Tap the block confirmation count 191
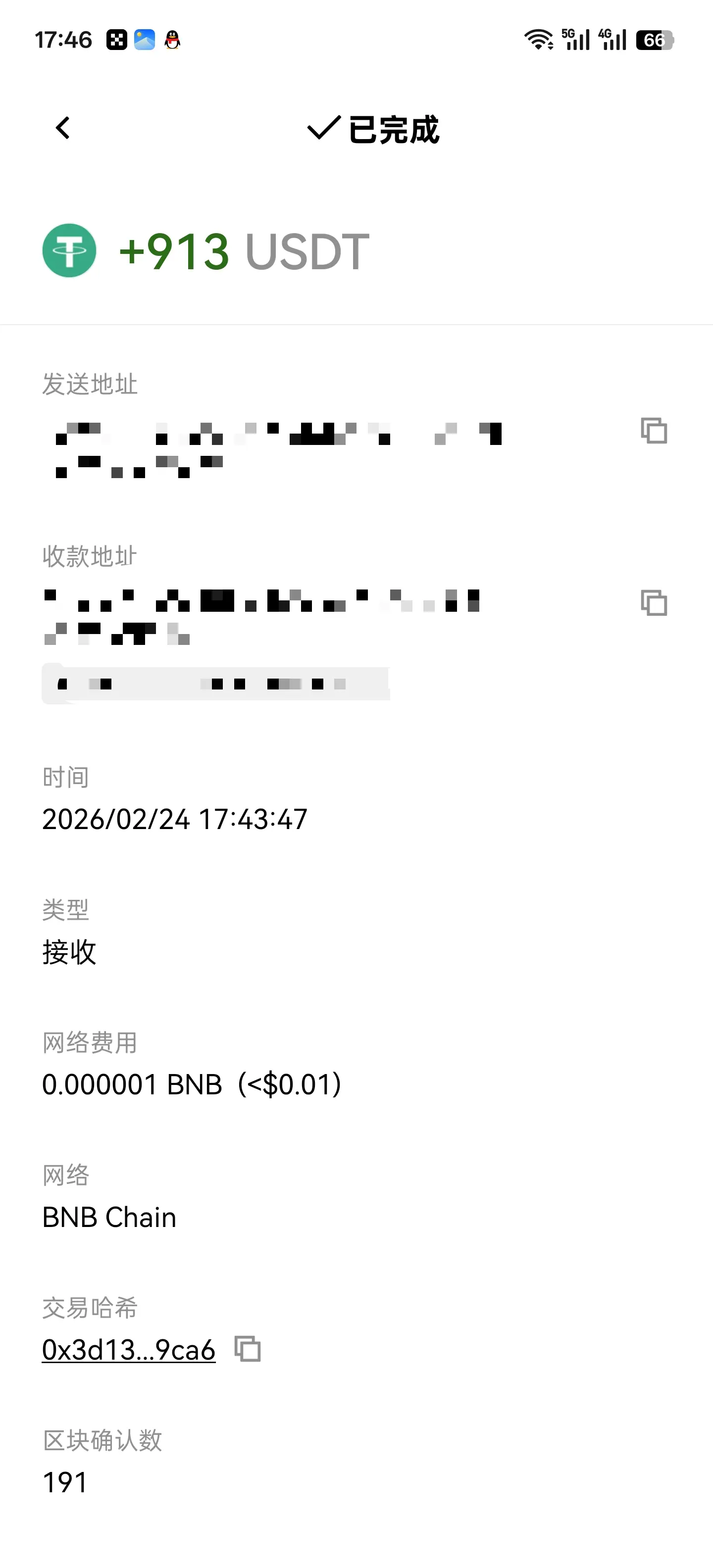The width and height of the screenshot is (713, 1568). point(64,1483)
